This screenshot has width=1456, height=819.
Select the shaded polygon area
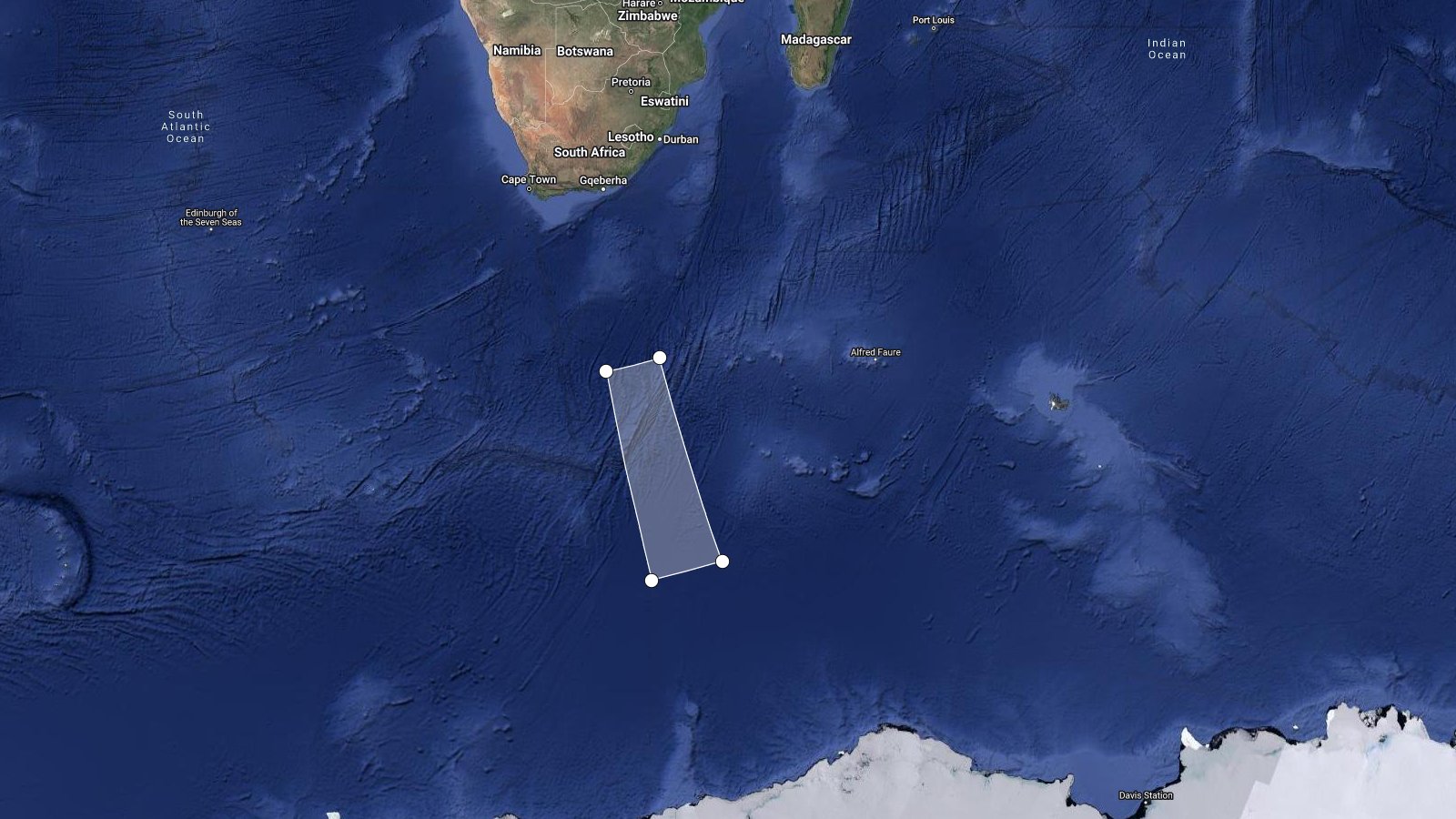[664, 469]
